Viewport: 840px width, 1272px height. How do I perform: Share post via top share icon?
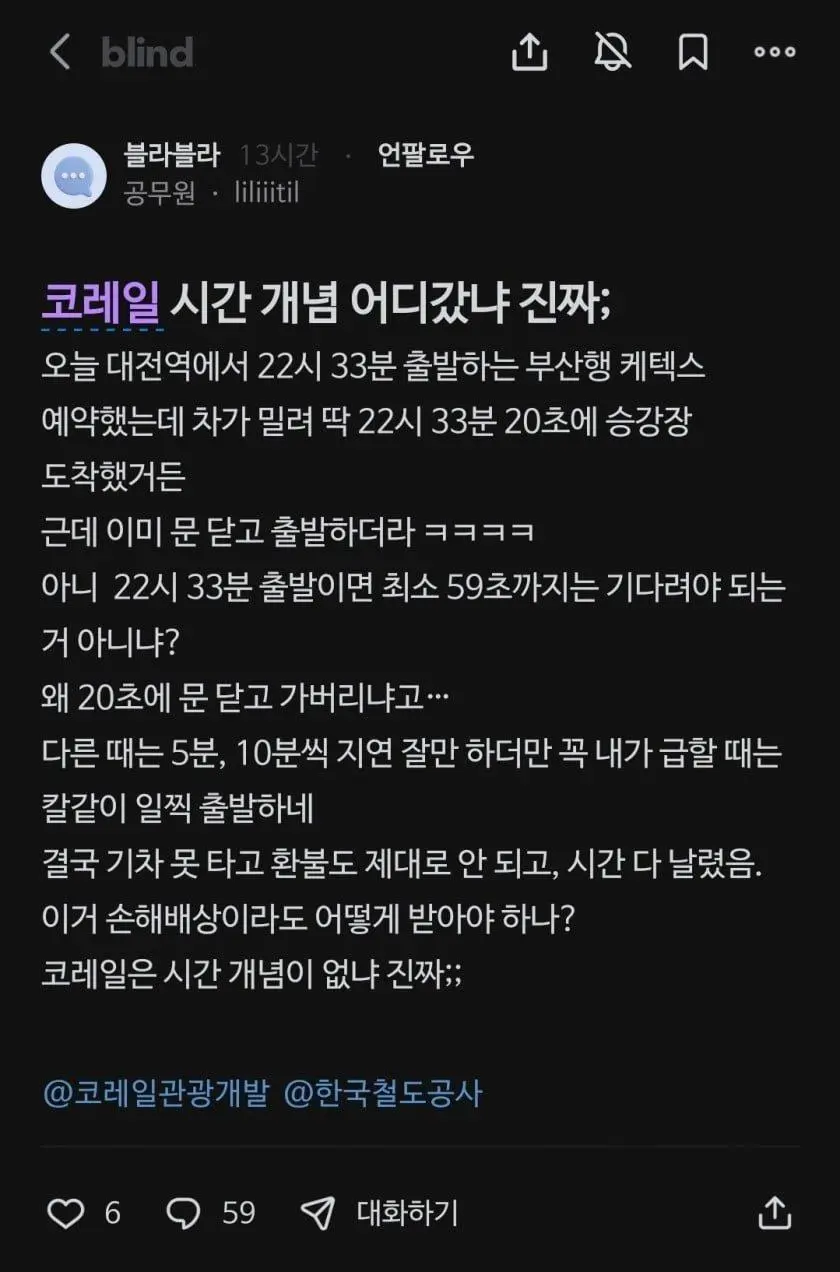(529, 52)
